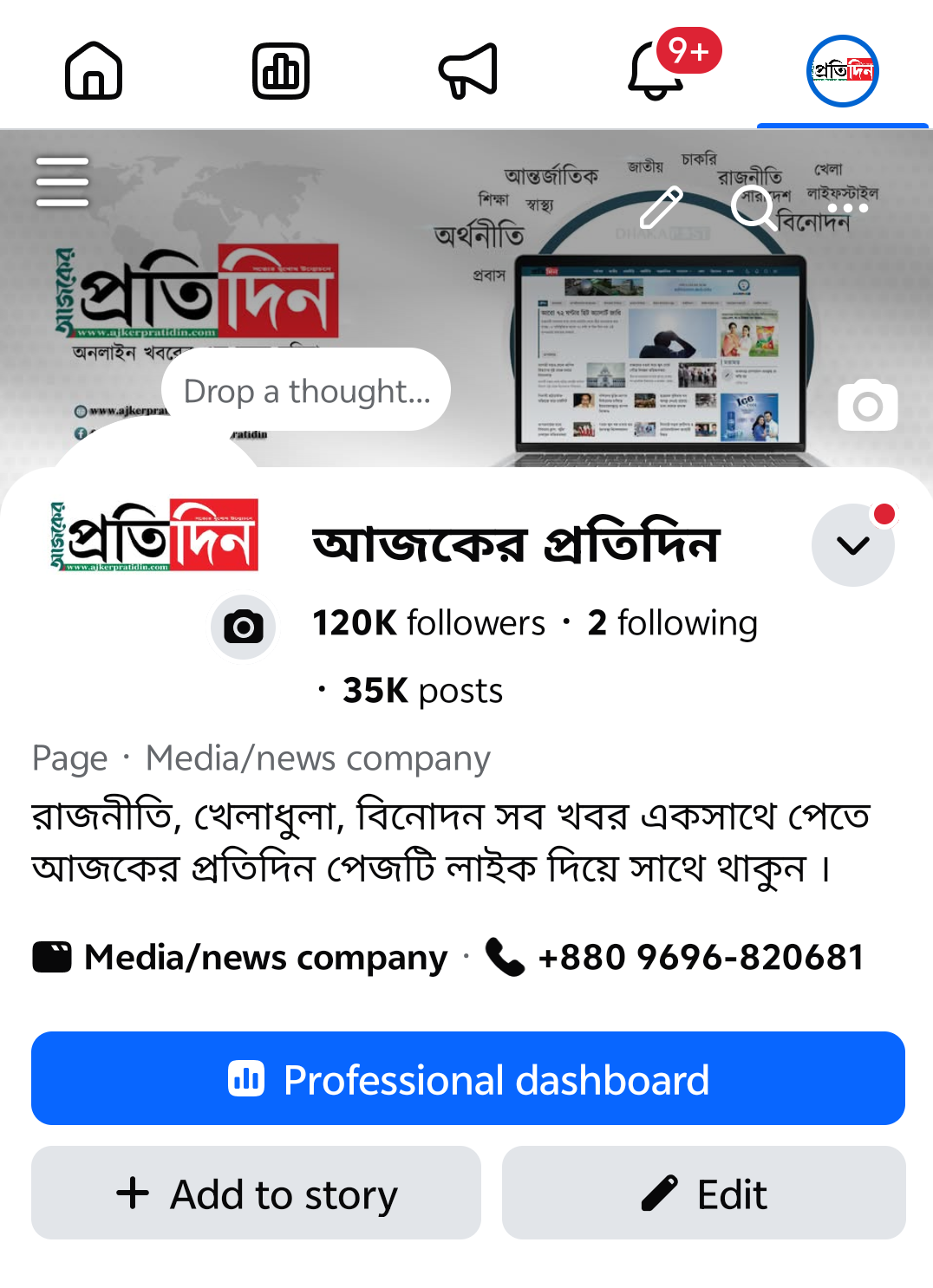Go to the Home tab
This screenshot has width=933, height=1288.
[94, 70]
